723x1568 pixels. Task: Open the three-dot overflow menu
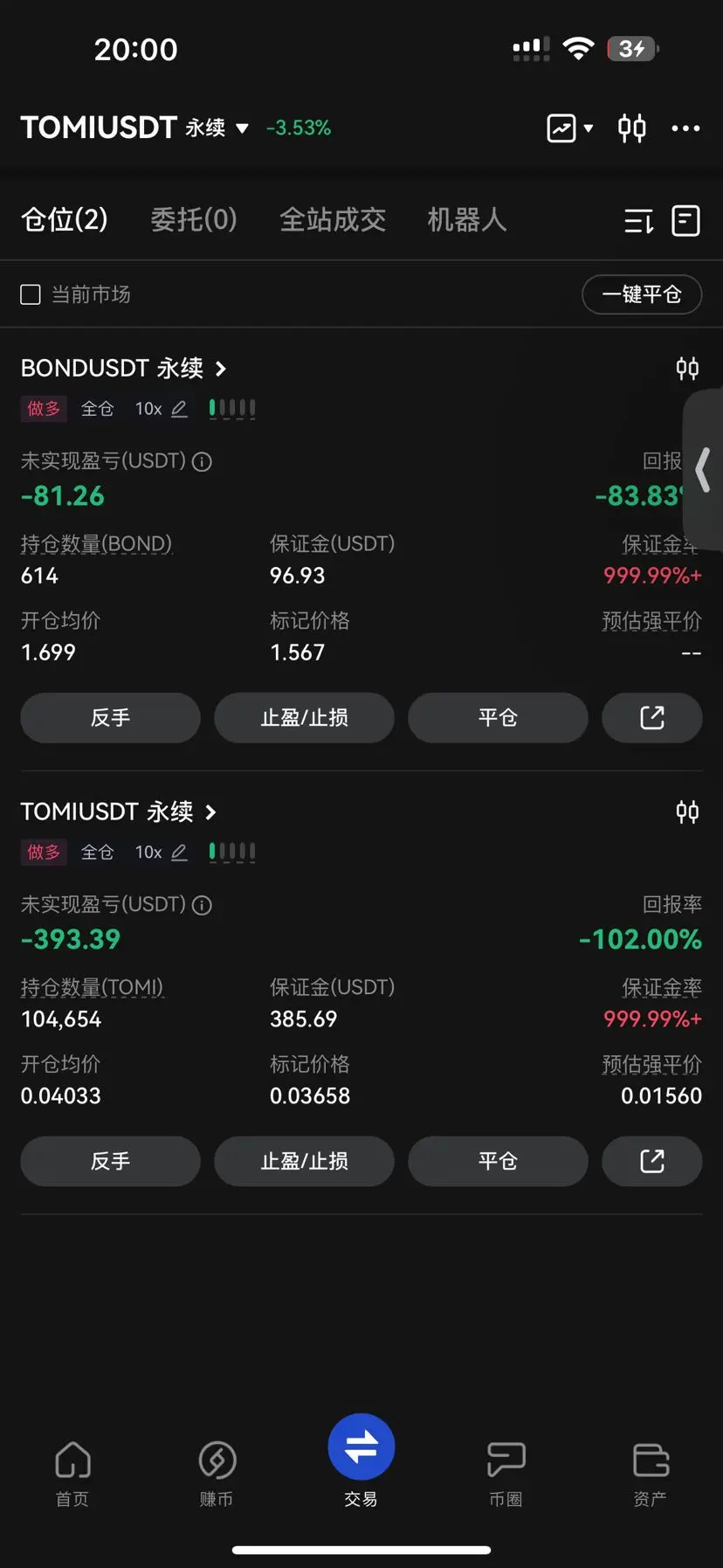click(x=685, y=128)
